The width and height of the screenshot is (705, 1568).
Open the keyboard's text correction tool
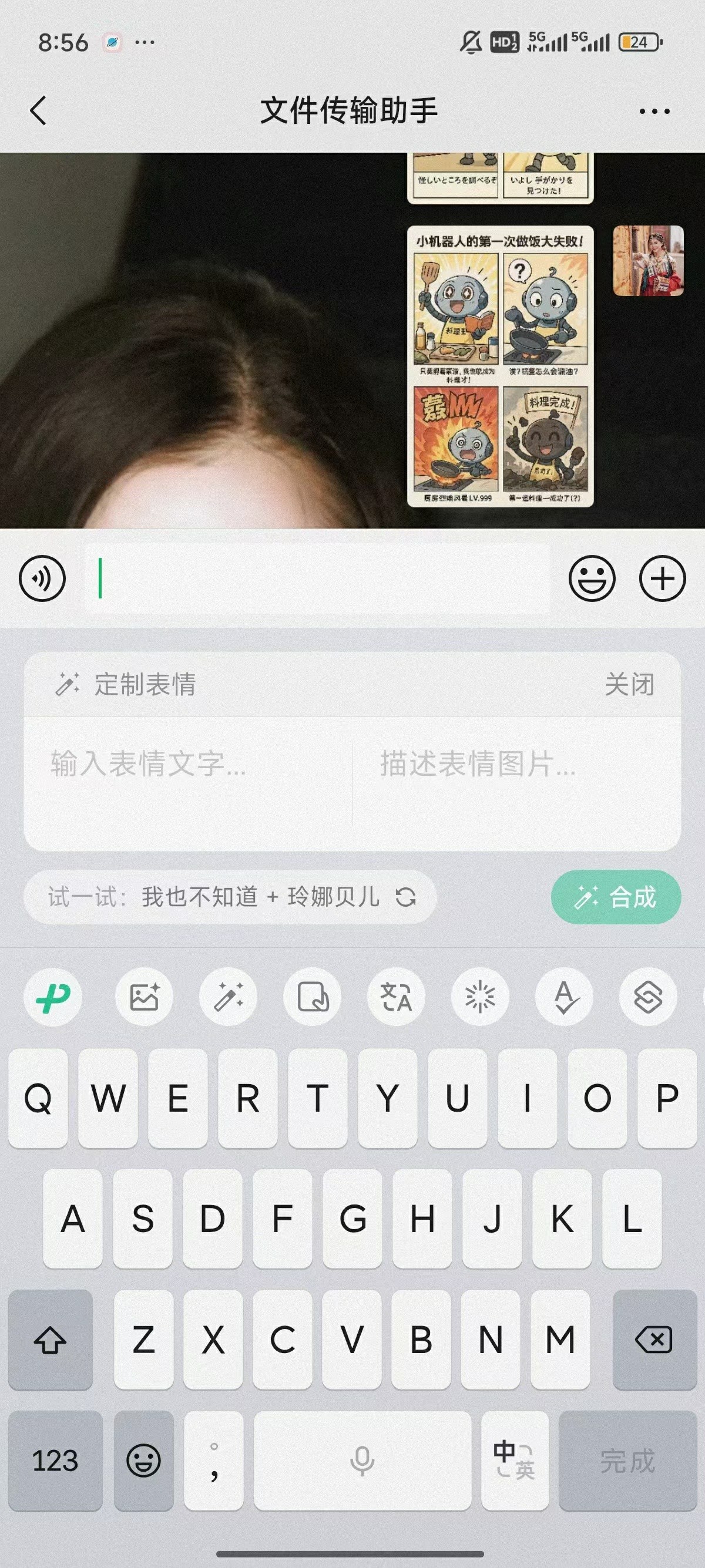coord(564,997)
